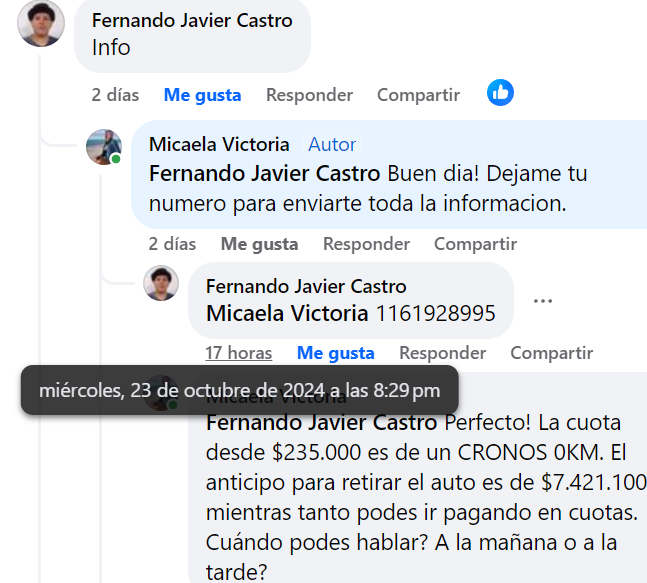The width and height of the screenshot is (647, 583).
Task: Tap Responder under Micaela's Buen dia reply
Action: click(x=366, y=243)
